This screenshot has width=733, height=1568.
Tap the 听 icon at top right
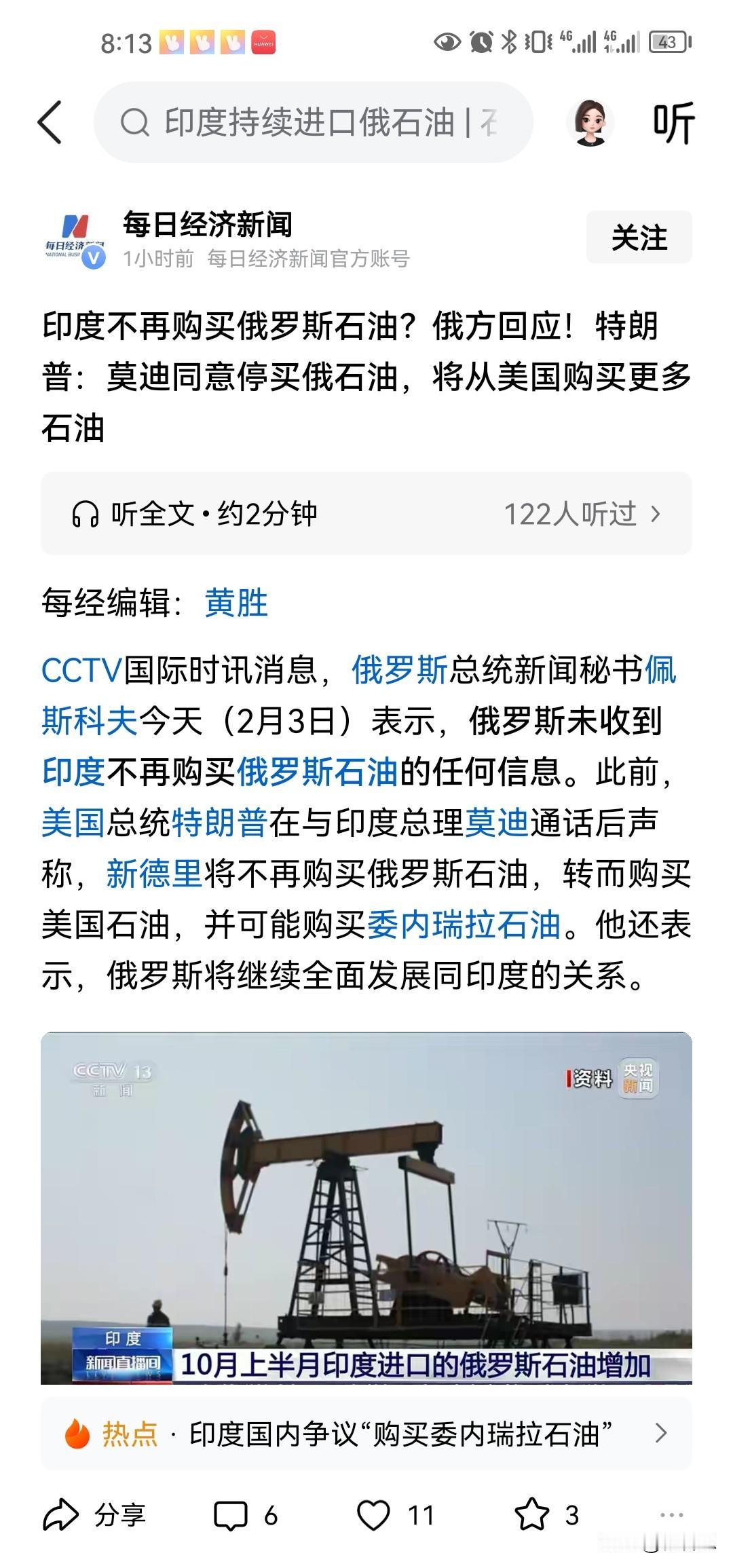coord(672,122)
